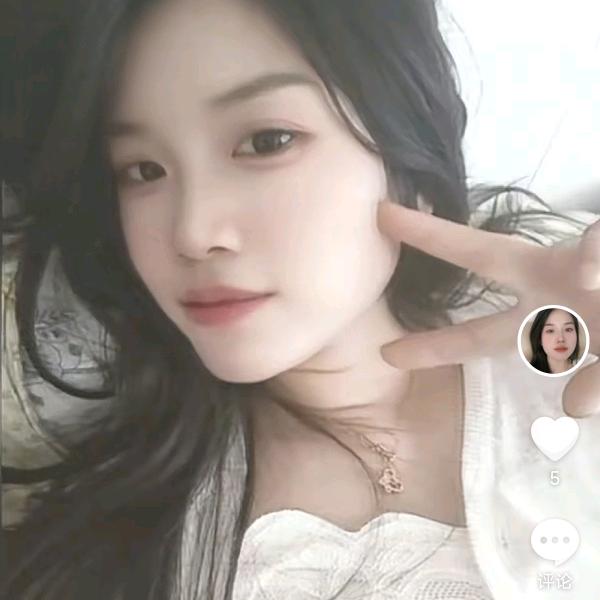The height and width of the screenshot is (600, 600).
Task: Like this video with the heart
Action: (554, 438)
